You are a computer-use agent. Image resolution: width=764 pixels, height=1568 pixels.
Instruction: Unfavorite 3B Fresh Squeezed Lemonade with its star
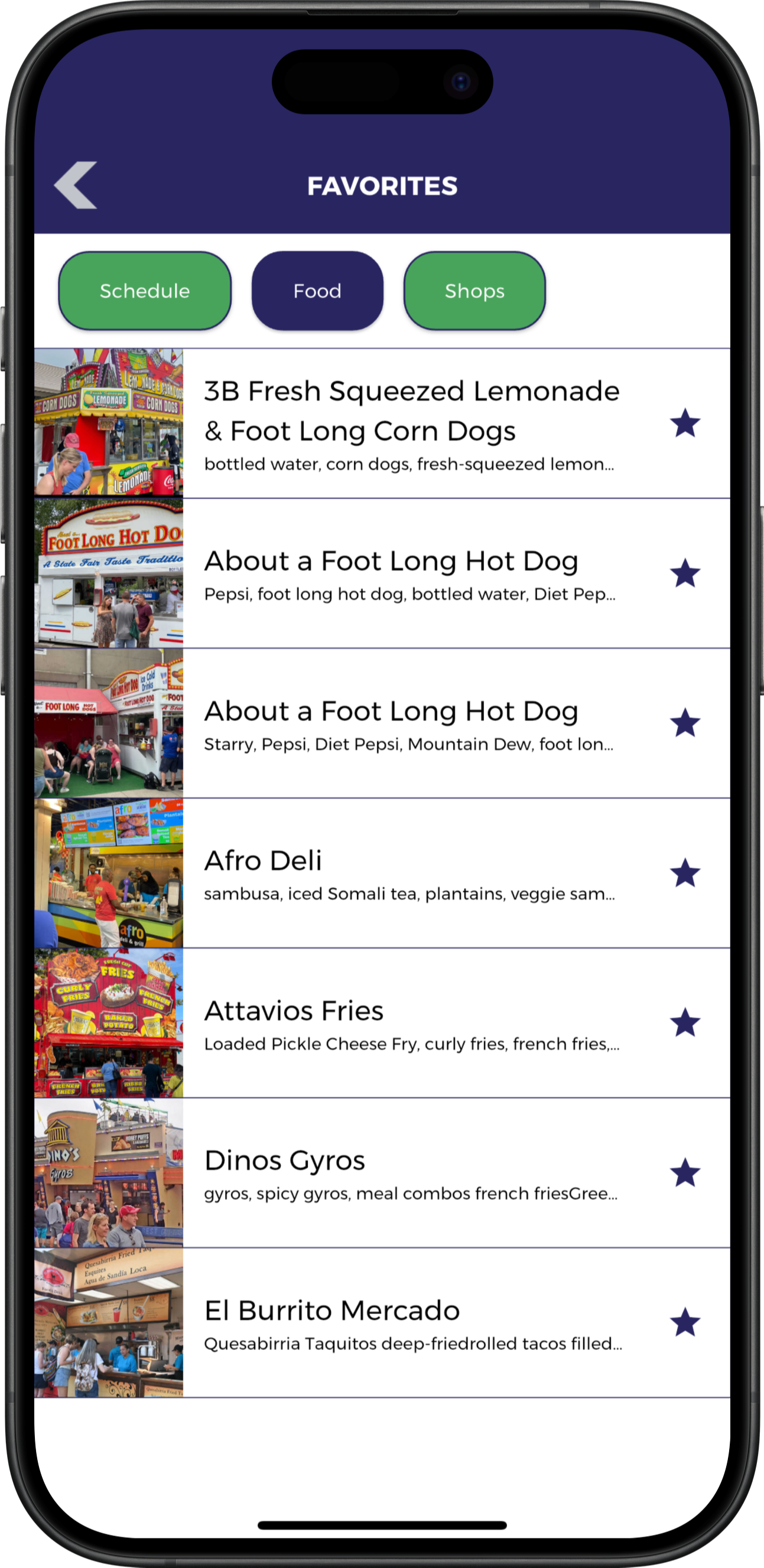pyautogui.click(x=685, y=423)
